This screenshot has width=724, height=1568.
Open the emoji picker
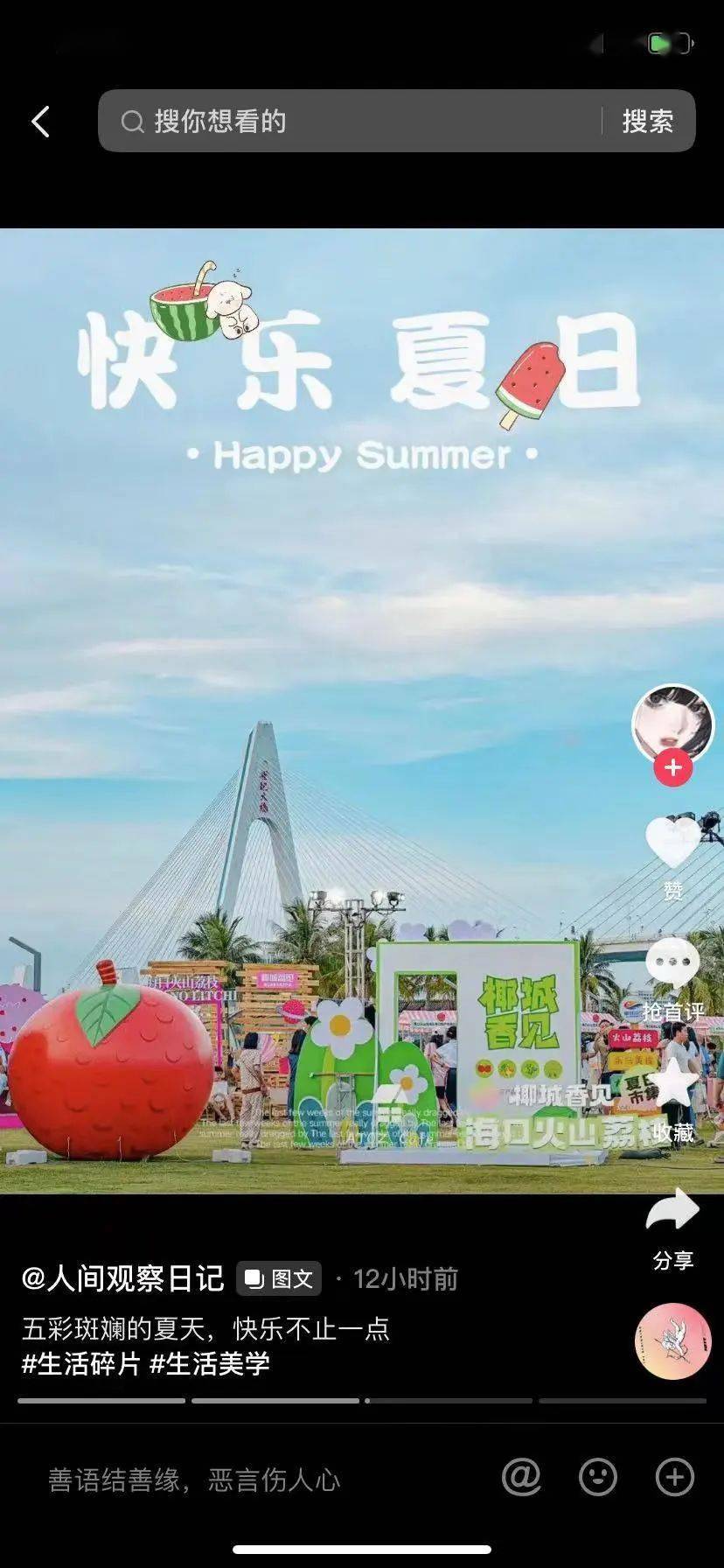coord(598,1478)
